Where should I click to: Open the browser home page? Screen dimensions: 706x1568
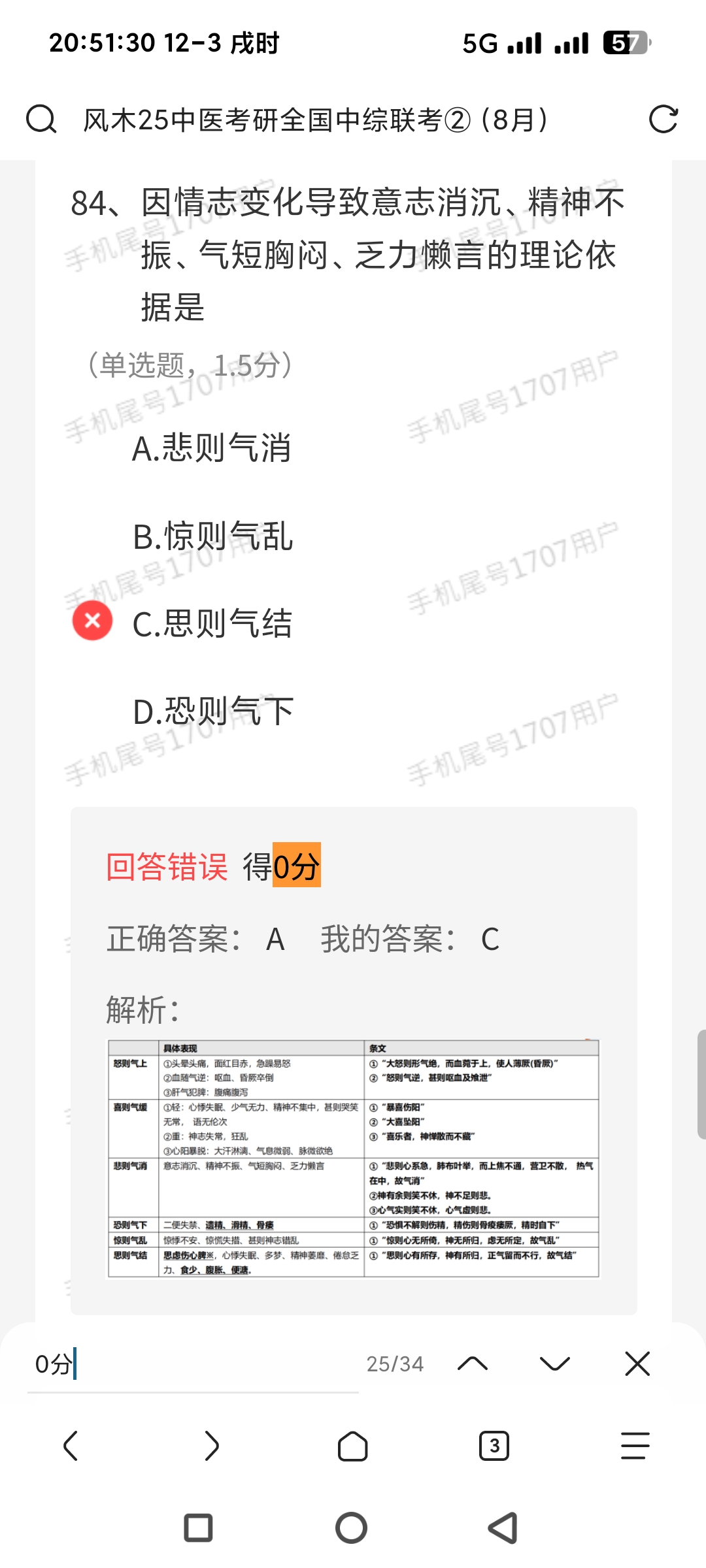(352, 1446)
